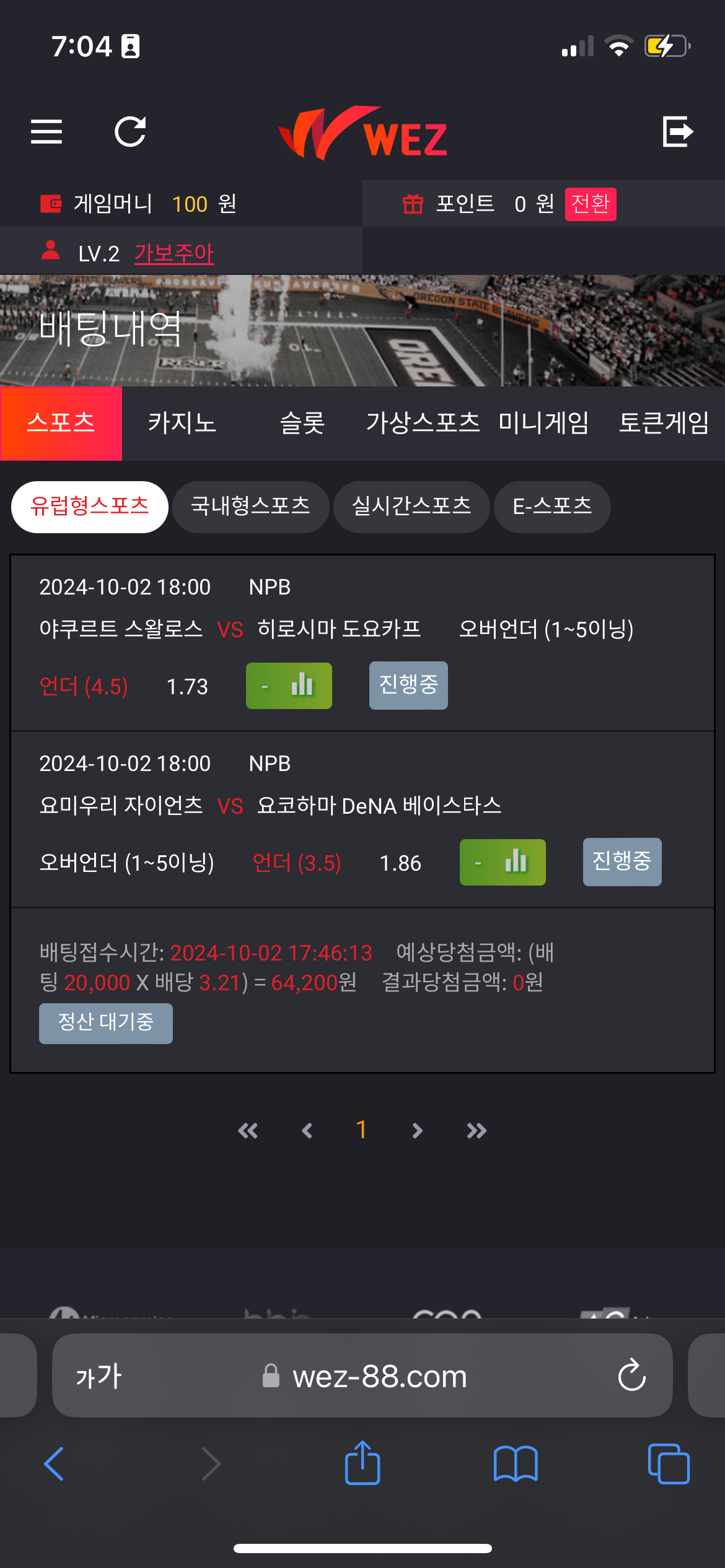Open the hamburger menu
This screenshot has width=725, height=1568.
click(46, 131)
